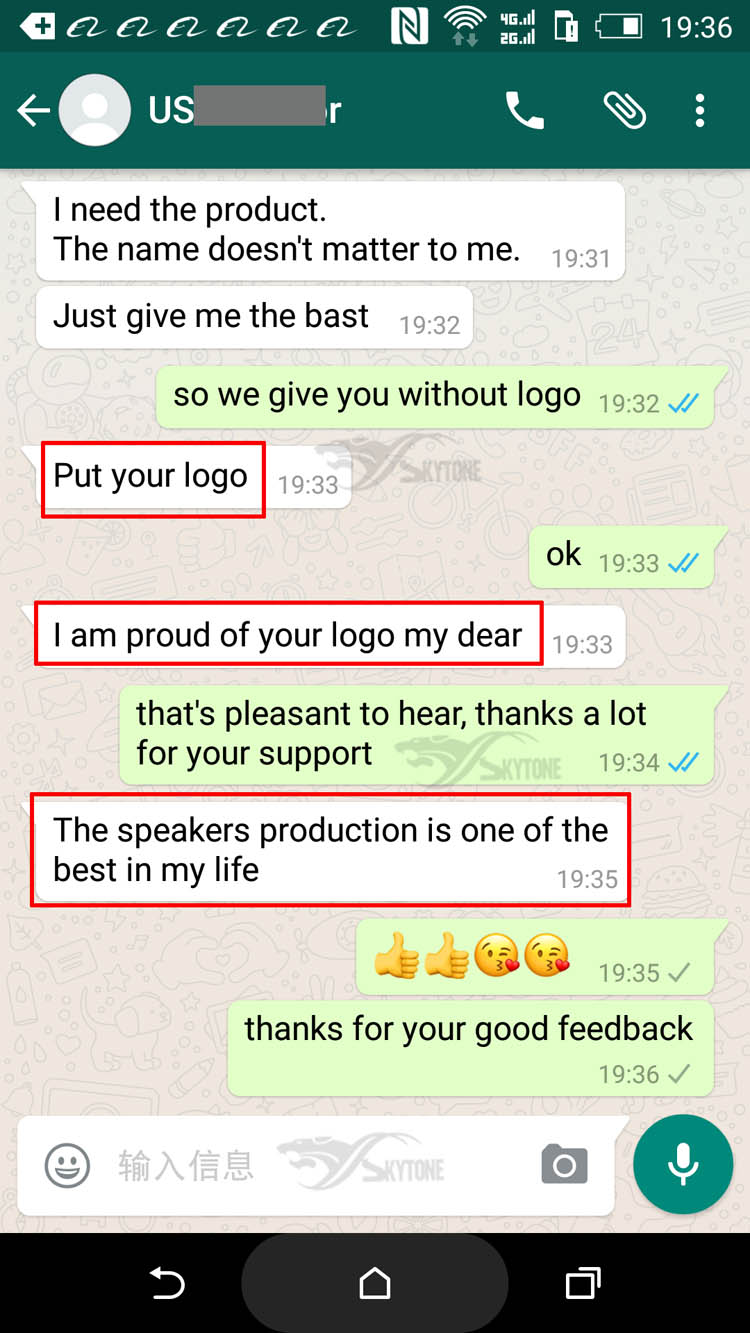Focus the message input field
The image size is (750, 1333).
(x=320, y=1166)
